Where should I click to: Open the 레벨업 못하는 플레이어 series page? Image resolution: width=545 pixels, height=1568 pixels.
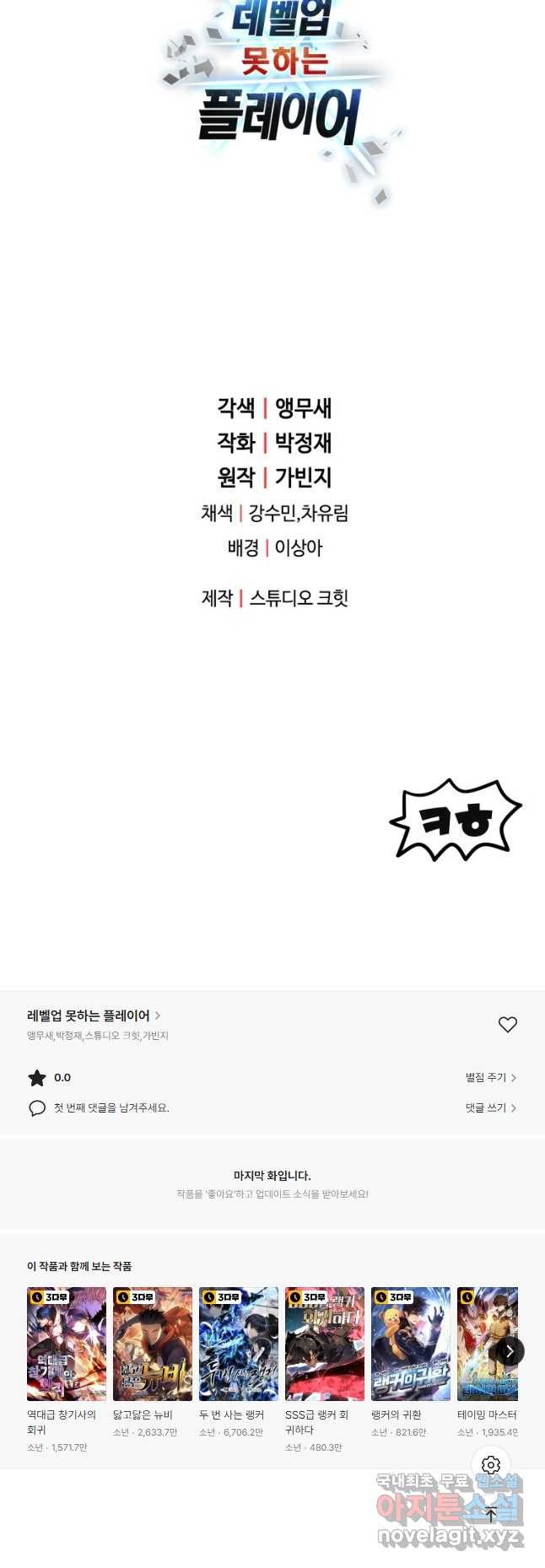click(93, 1016)
